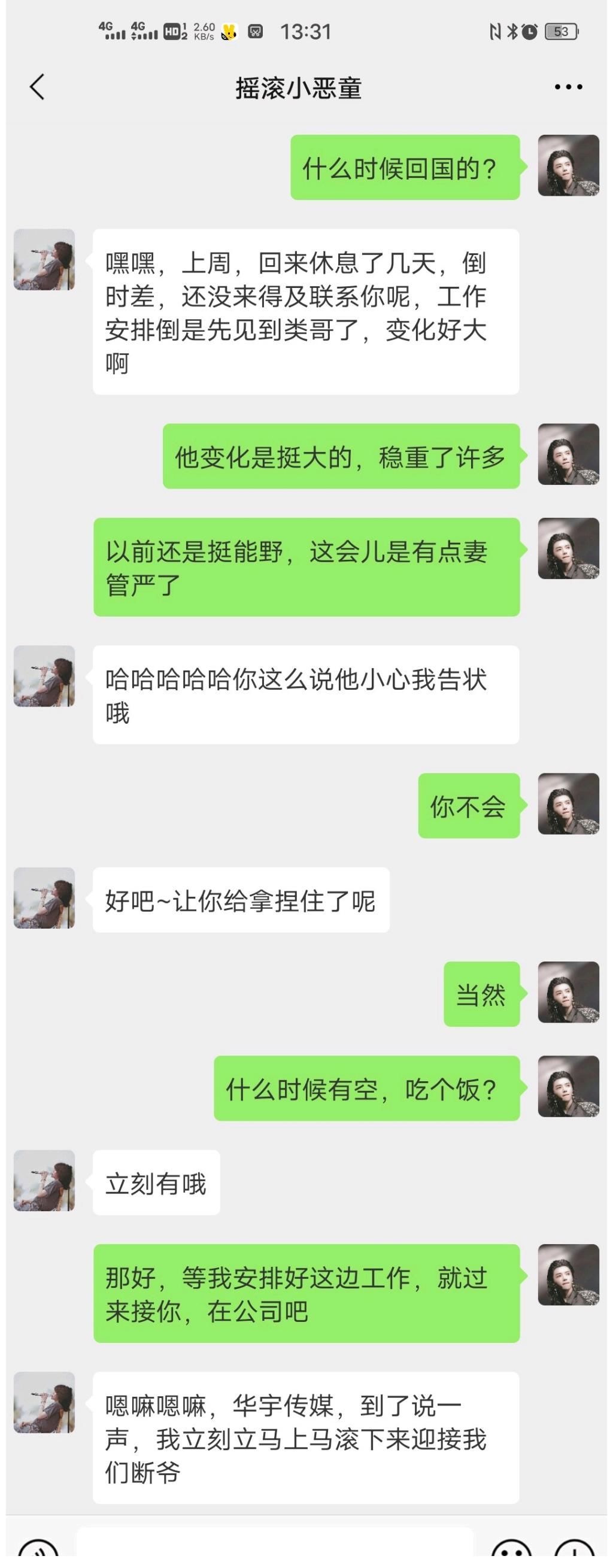Select the green bubble 什么时候回国的?
Viewport: 613px width, 1568px height.
click(402, 169)
